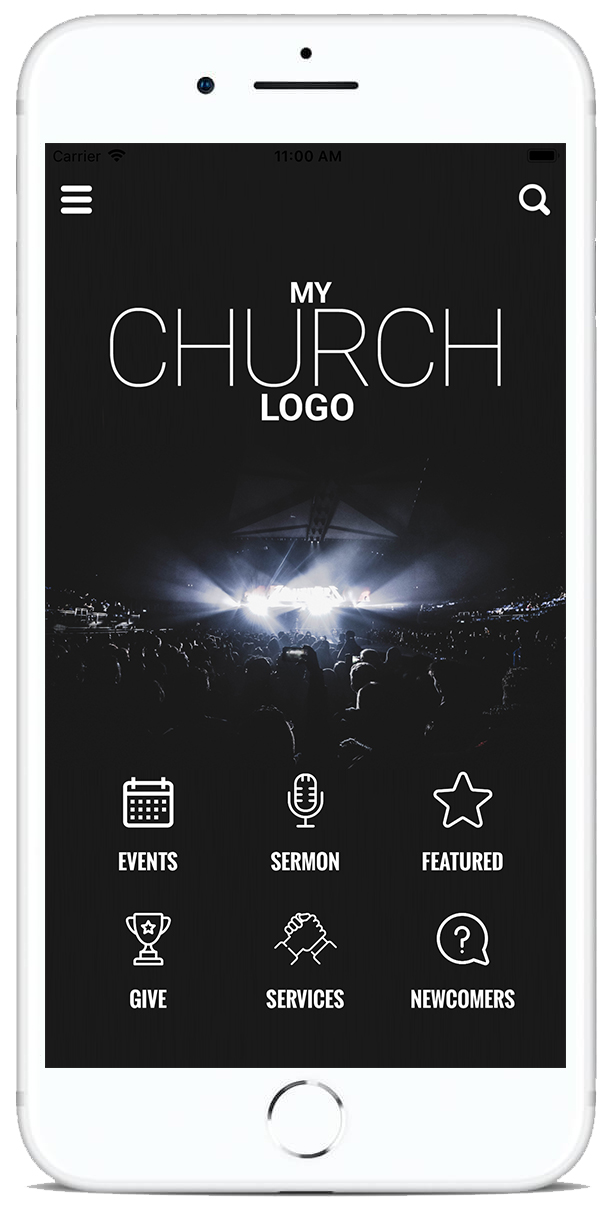
Task: Open the Sermon microphone tile
Action: click(x=305, y=823)
